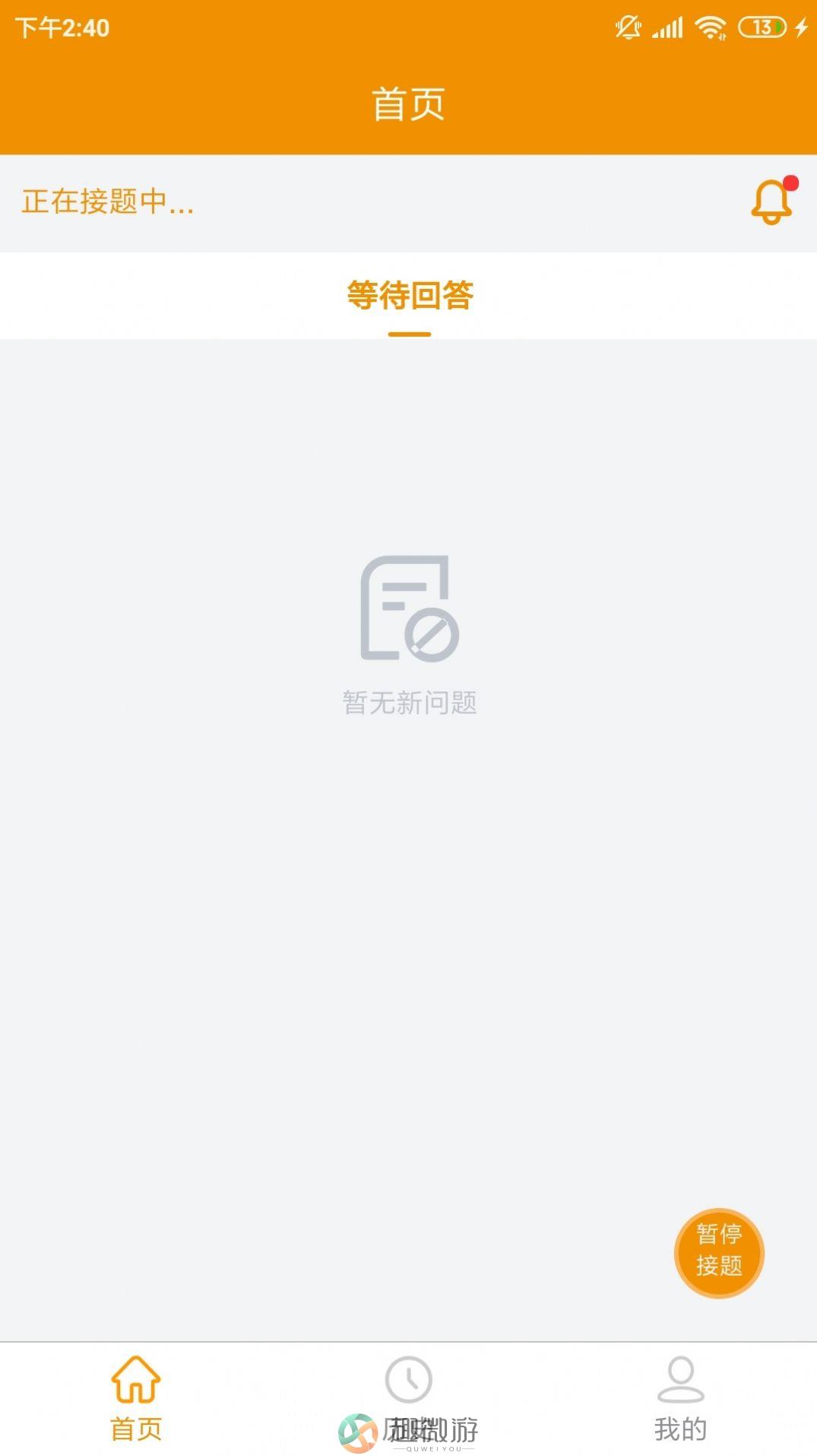This screenshot has height=1456, width=817.
Task: Tap the 暂停接题 floating button
Action: [x=719, y=1252]
